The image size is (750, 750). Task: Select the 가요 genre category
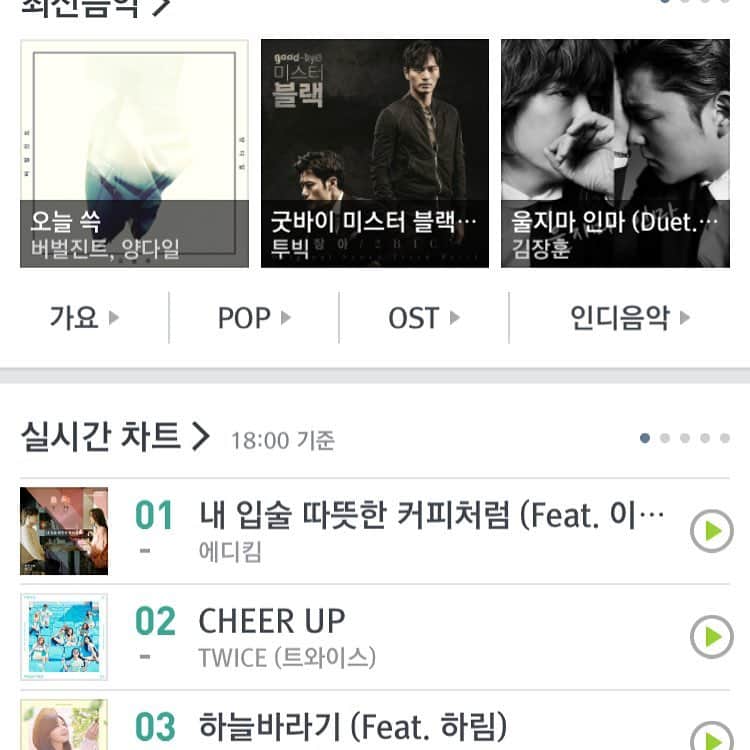click(x=84, y=318)
